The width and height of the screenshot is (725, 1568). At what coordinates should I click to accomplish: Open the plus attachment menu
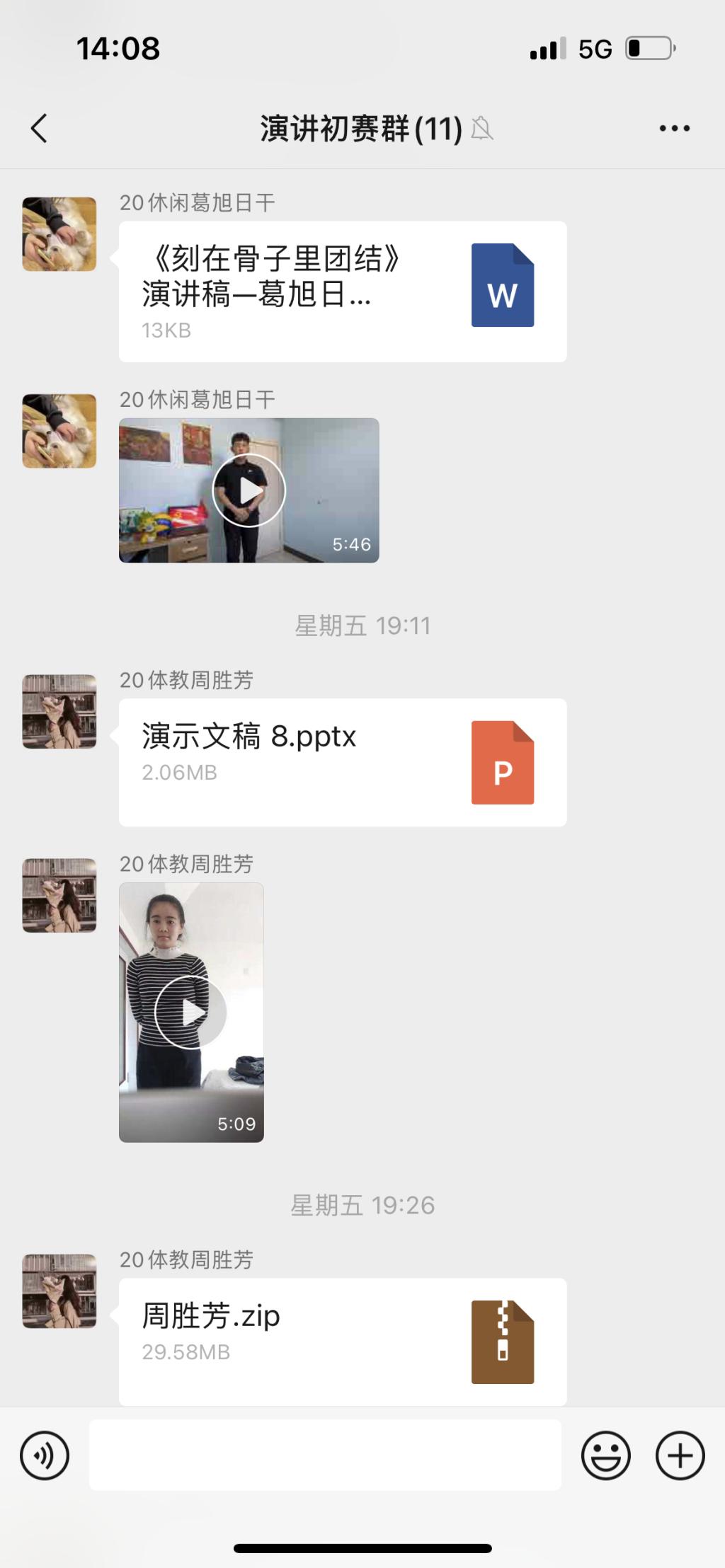(680, 1455)
